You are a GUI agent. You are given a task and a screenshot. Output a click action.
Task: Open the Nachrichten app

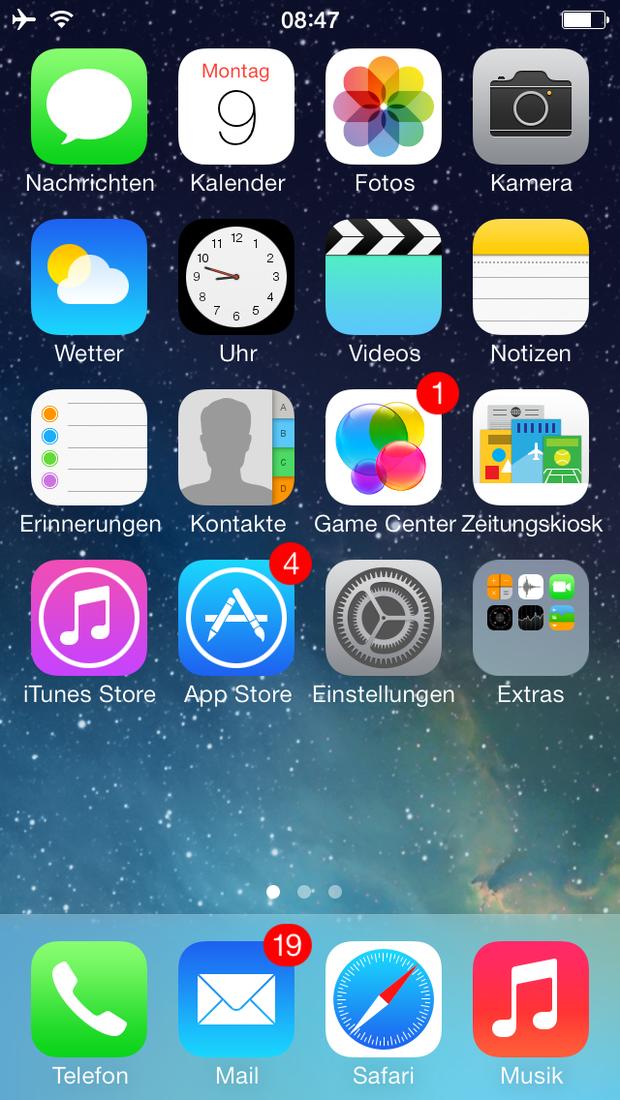89,107
